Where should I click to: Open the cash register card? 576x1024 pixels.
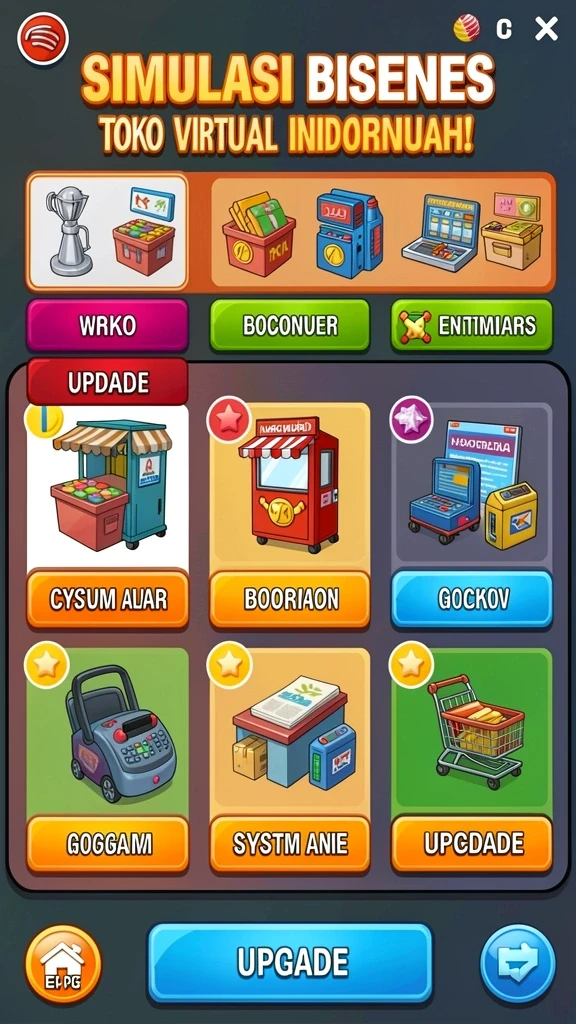point(108,731)
